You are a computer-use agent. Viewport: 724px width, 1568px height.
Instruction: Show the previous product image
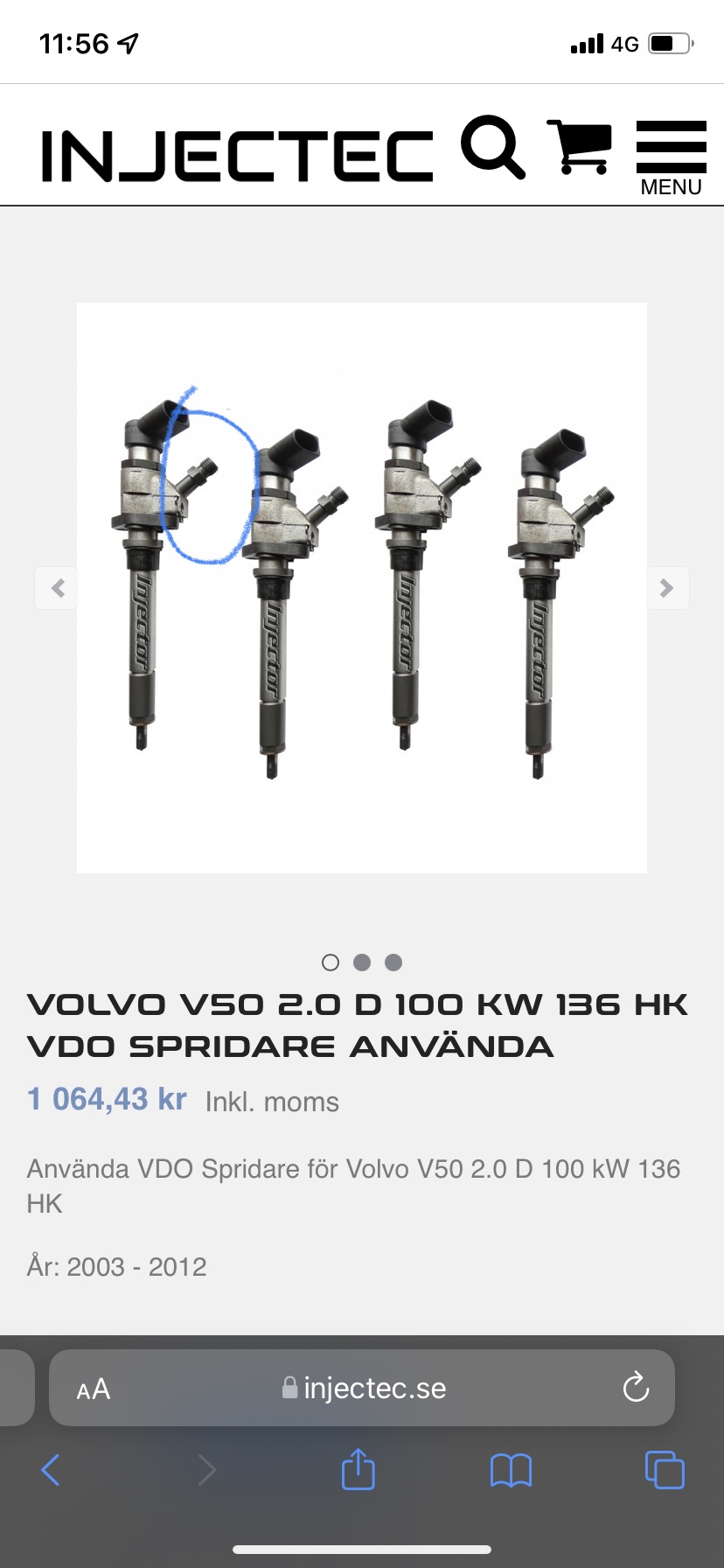(x=57, y=587)
